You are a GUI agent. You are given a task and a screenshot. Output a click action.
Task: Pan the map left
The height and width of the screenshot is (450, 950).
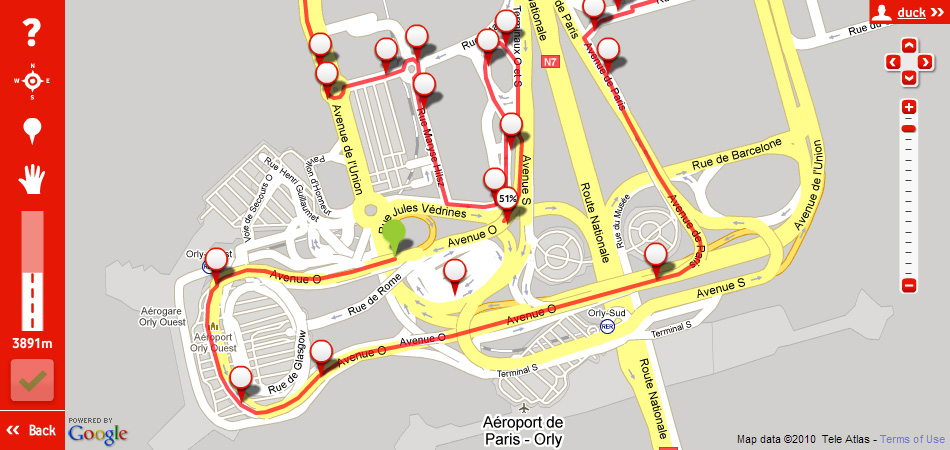tap(892, 62)
